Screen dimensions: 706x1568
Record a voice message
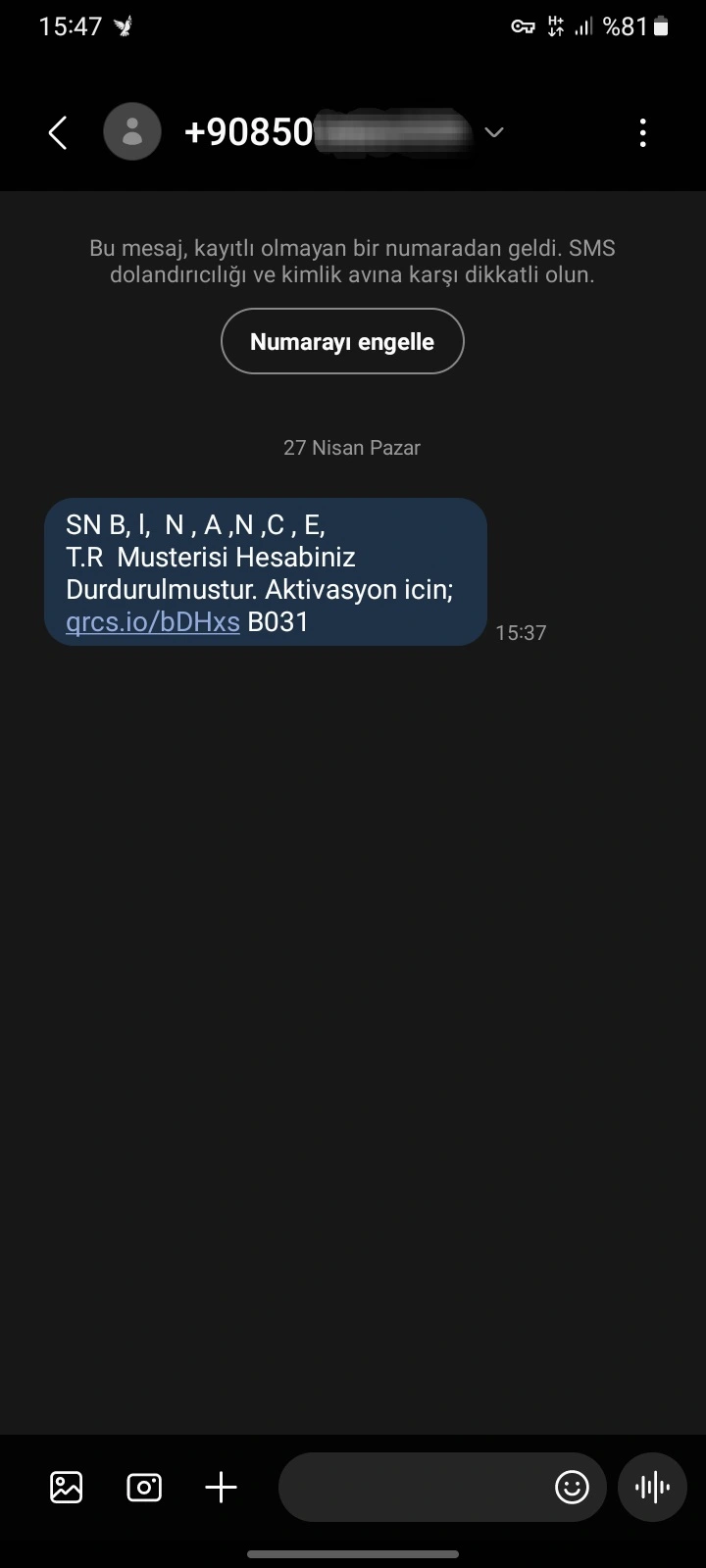click(652, 1487)
